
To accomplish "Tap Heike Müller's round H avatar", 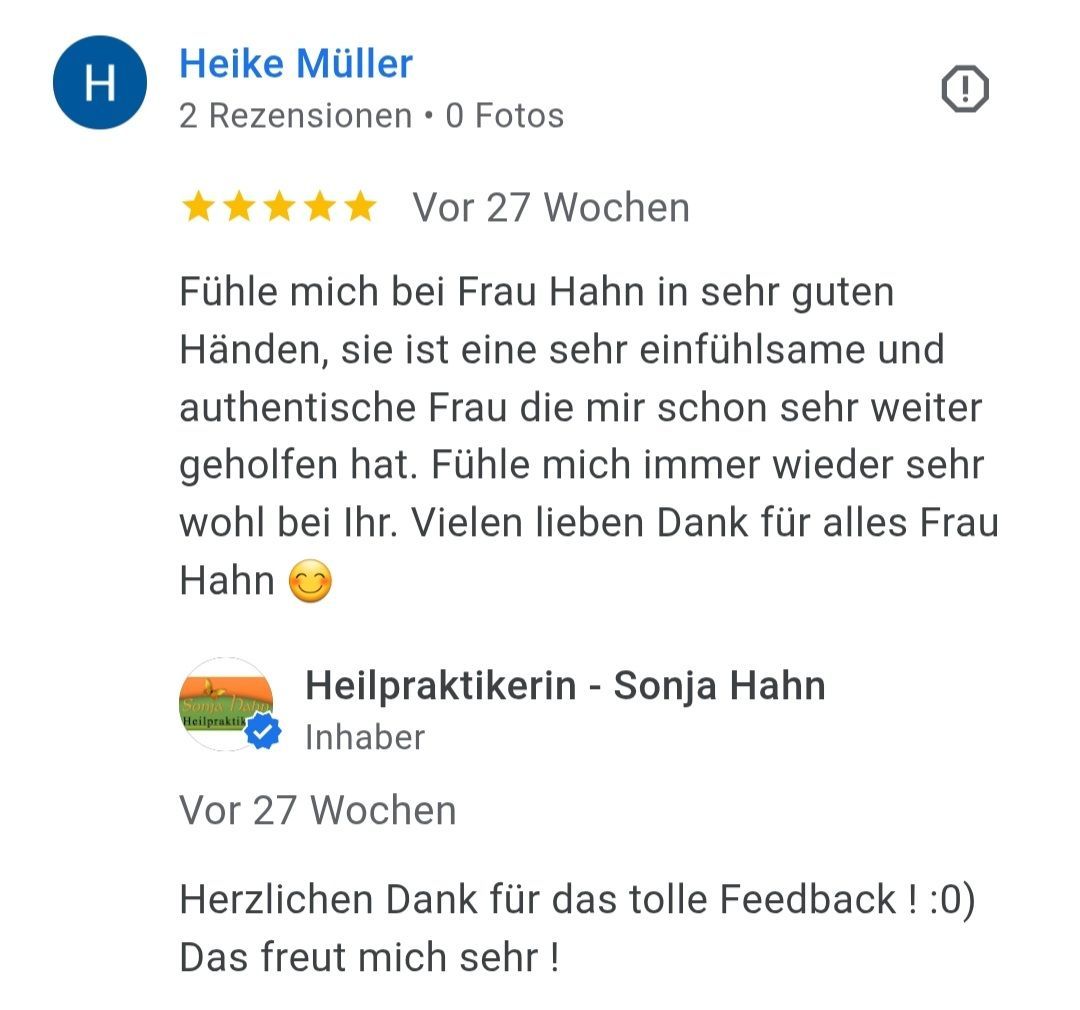I will [x=99, y=83].
